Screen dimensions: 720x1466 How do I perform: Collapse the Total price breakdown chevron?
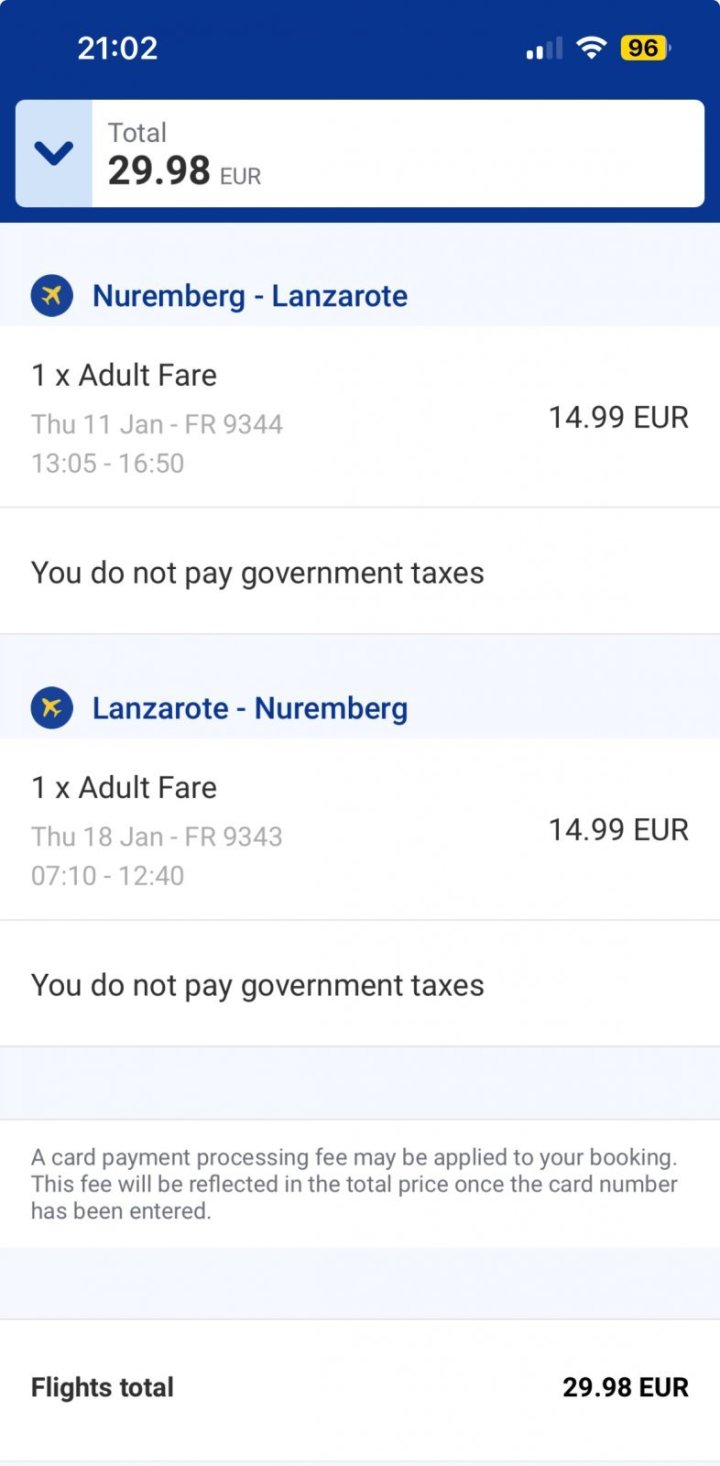tap(53, 153)
